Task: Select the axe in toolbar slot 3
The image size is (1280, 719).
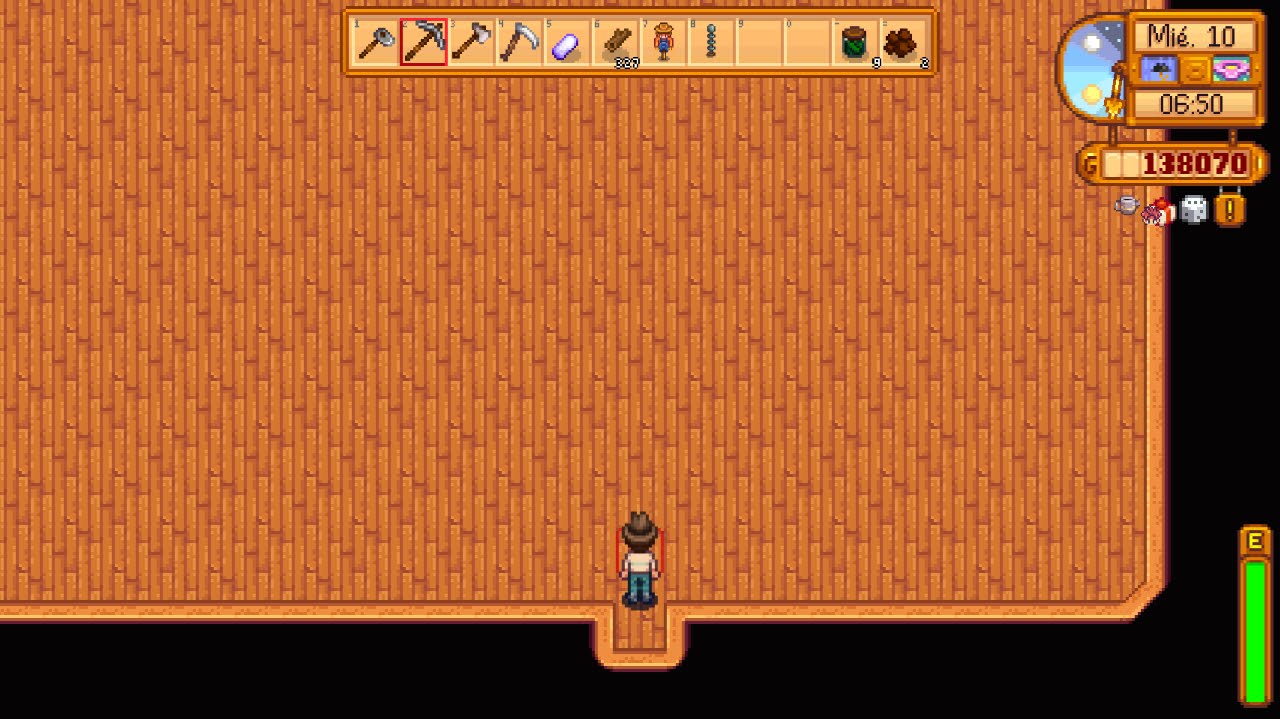Action: 472,43
